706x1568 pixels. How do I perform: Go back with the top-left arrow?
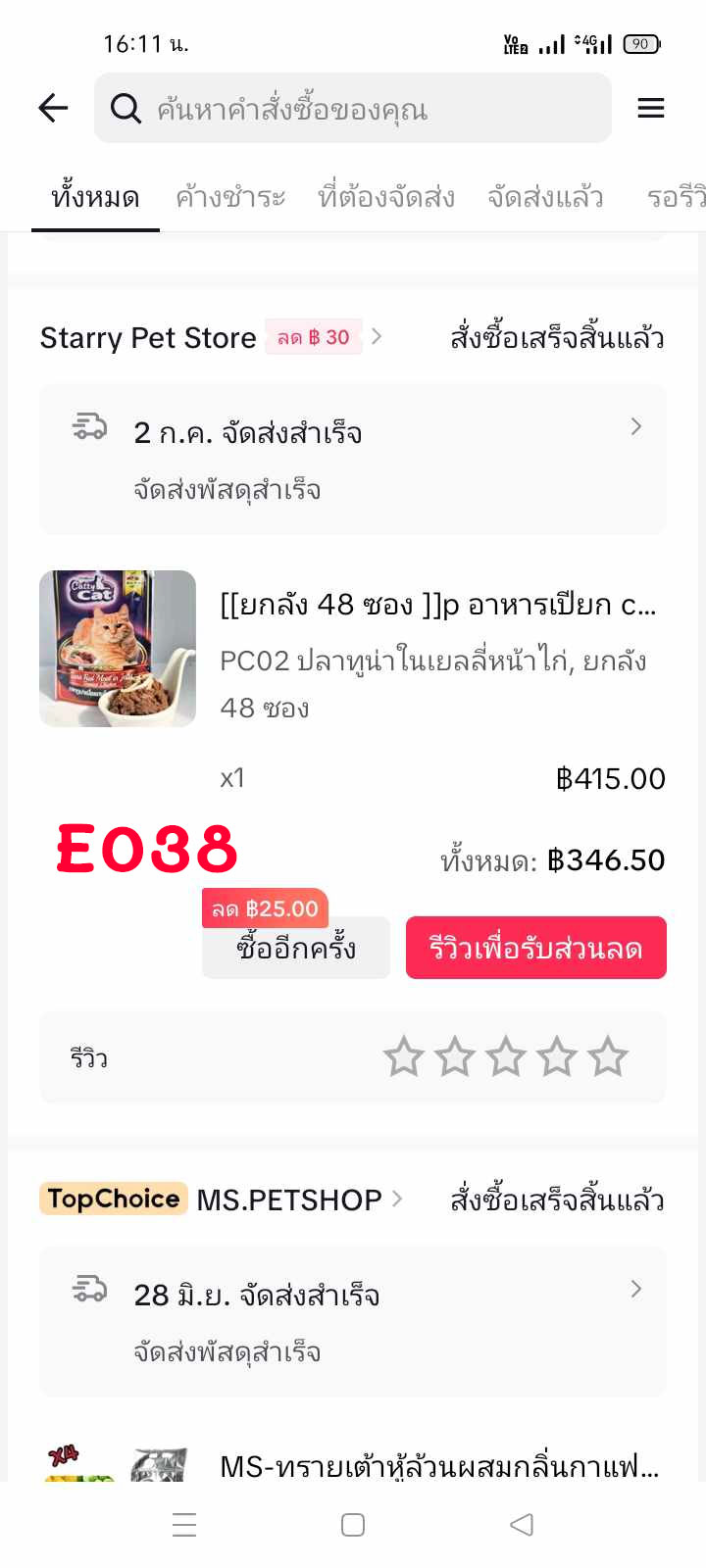pyautogui.click(x=53, y=108)
